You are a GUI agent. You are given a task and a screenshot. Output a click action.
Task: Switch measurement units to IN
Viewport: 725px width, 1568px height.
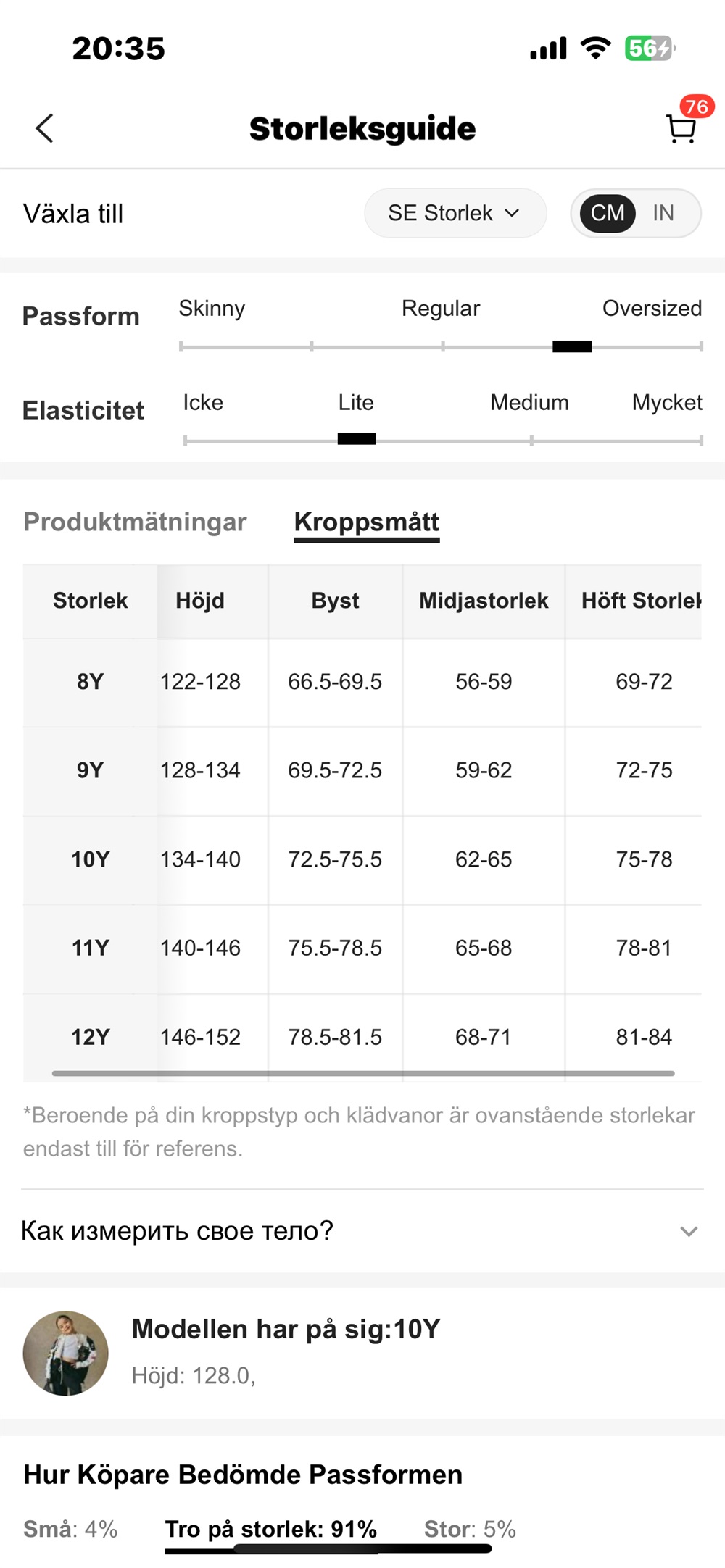point(663,213)
